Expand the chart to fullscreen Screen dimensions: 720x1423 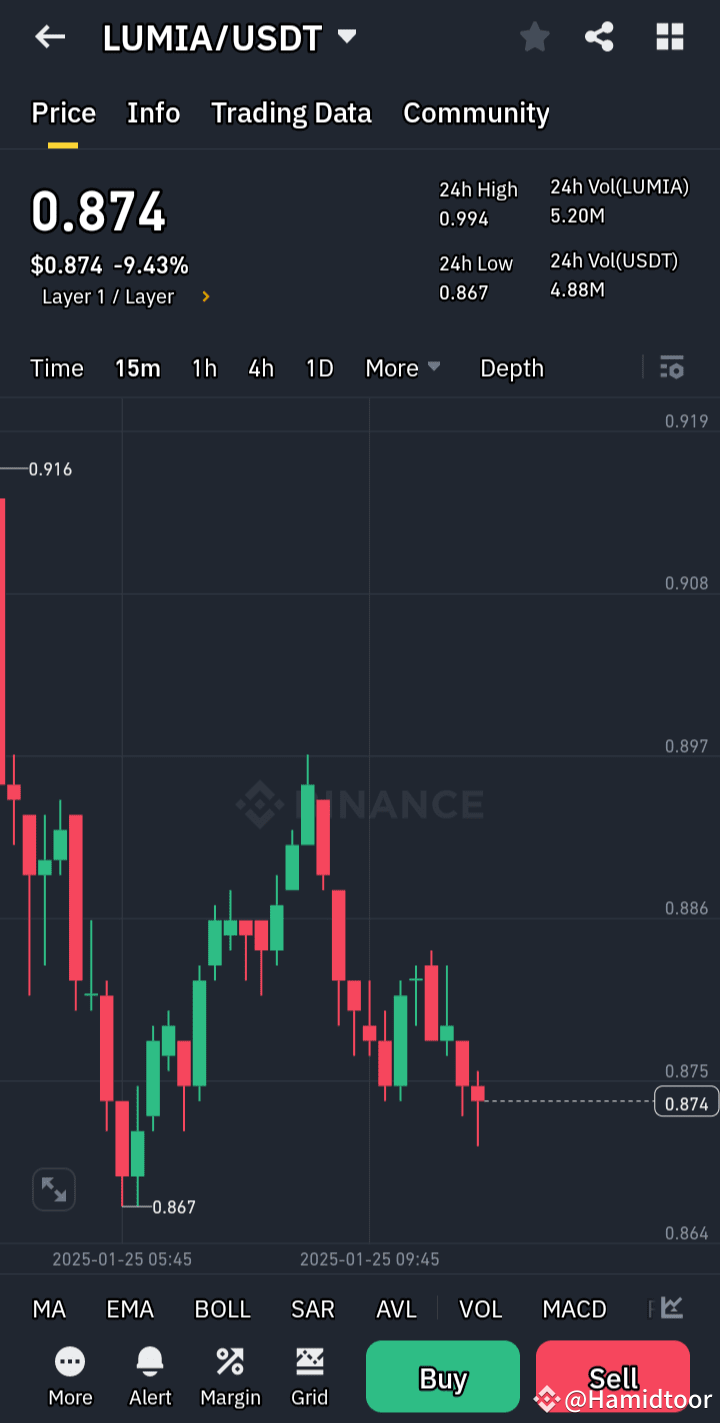click(x=53, y=1189)
